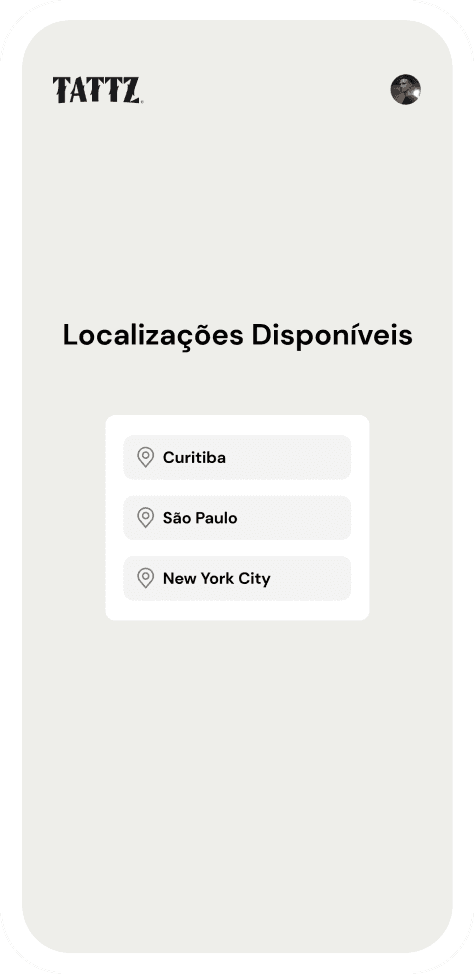Select the Curitiba location
Screen dimensions: 475x974
coord(237,457)
